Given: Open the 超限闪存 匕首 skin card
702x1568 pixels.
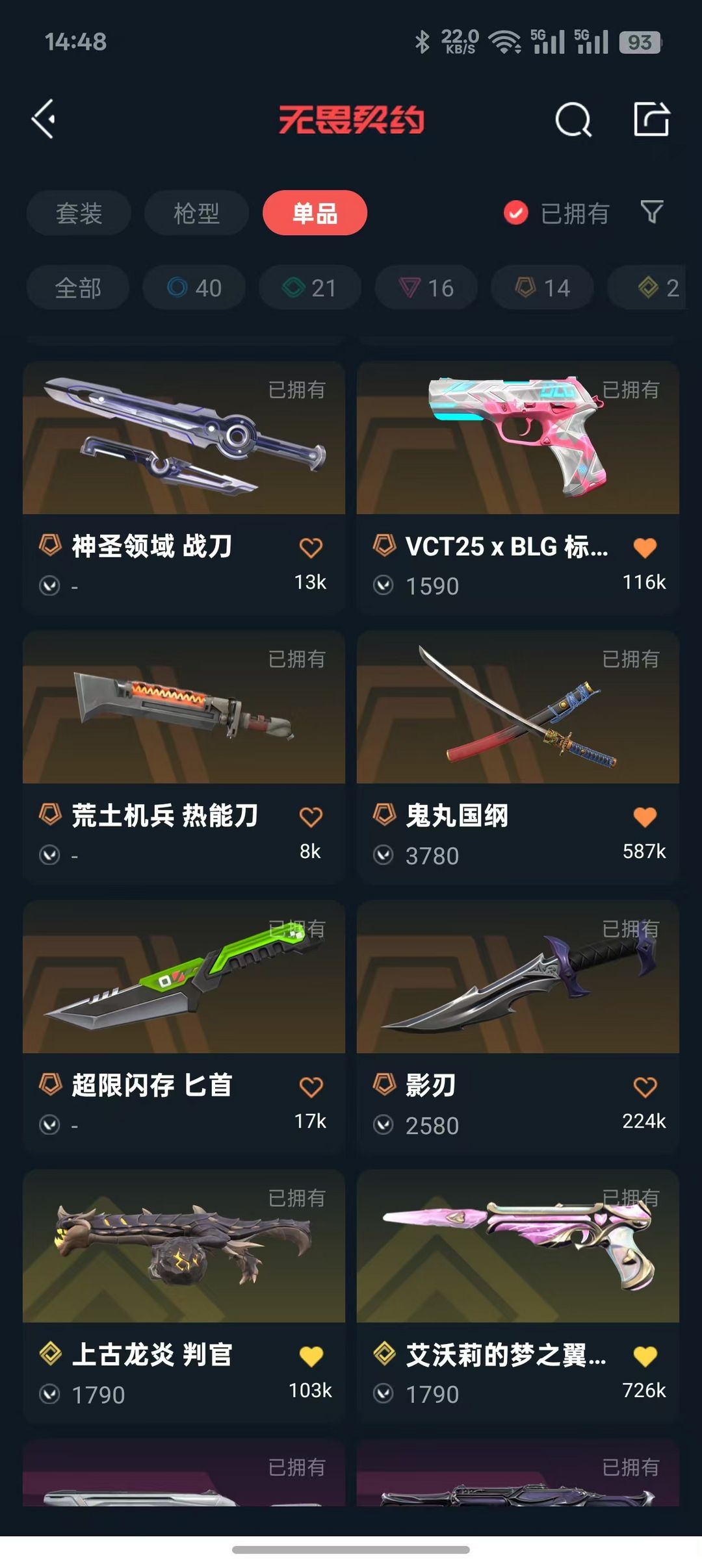Looking at the screenshot, I should click(x=184, y=1026).
